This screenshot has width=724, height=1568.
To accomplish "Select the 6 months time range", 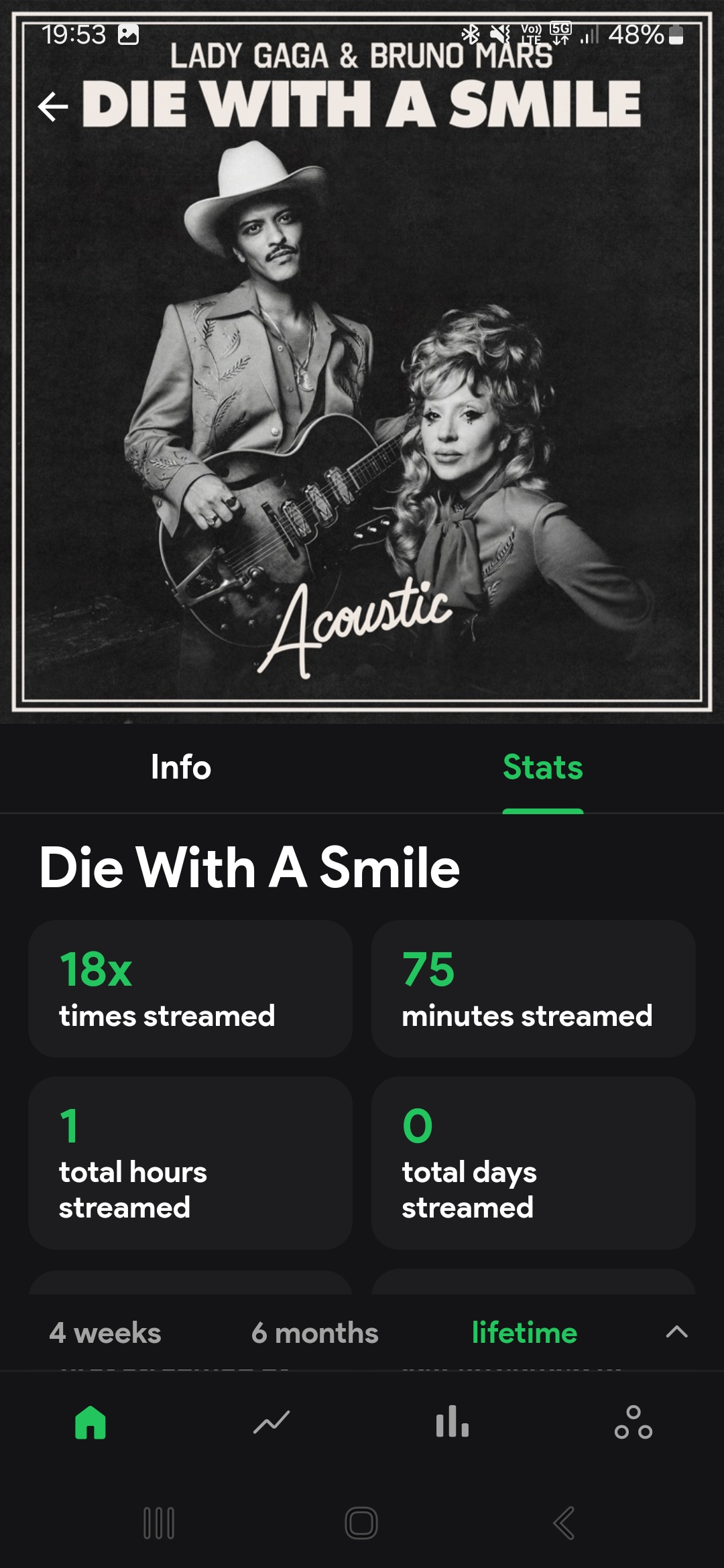I will point(314,1333).
